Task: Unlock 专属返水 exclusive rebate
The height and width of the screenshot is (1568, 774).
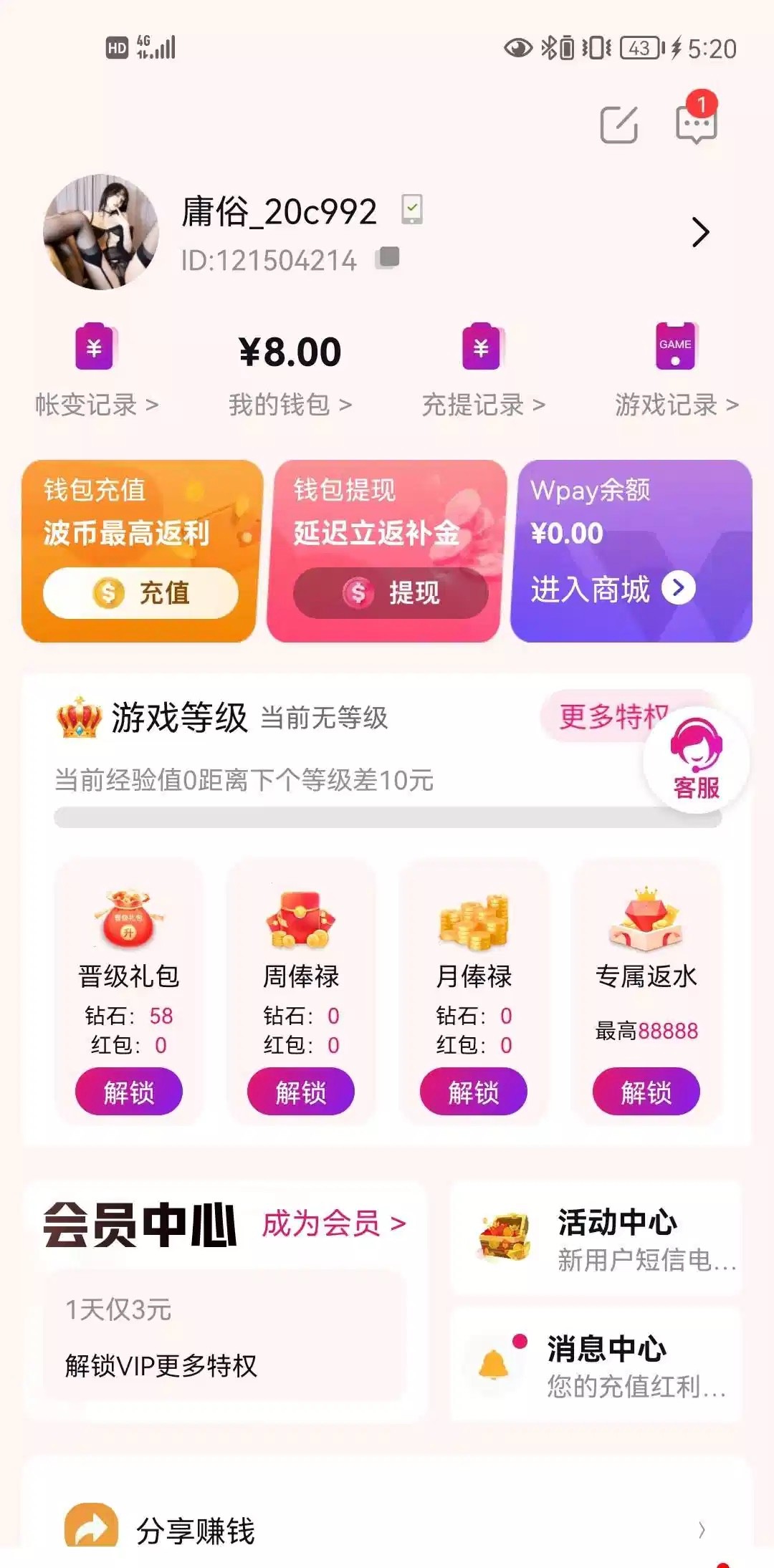Action: point(646,1092)
